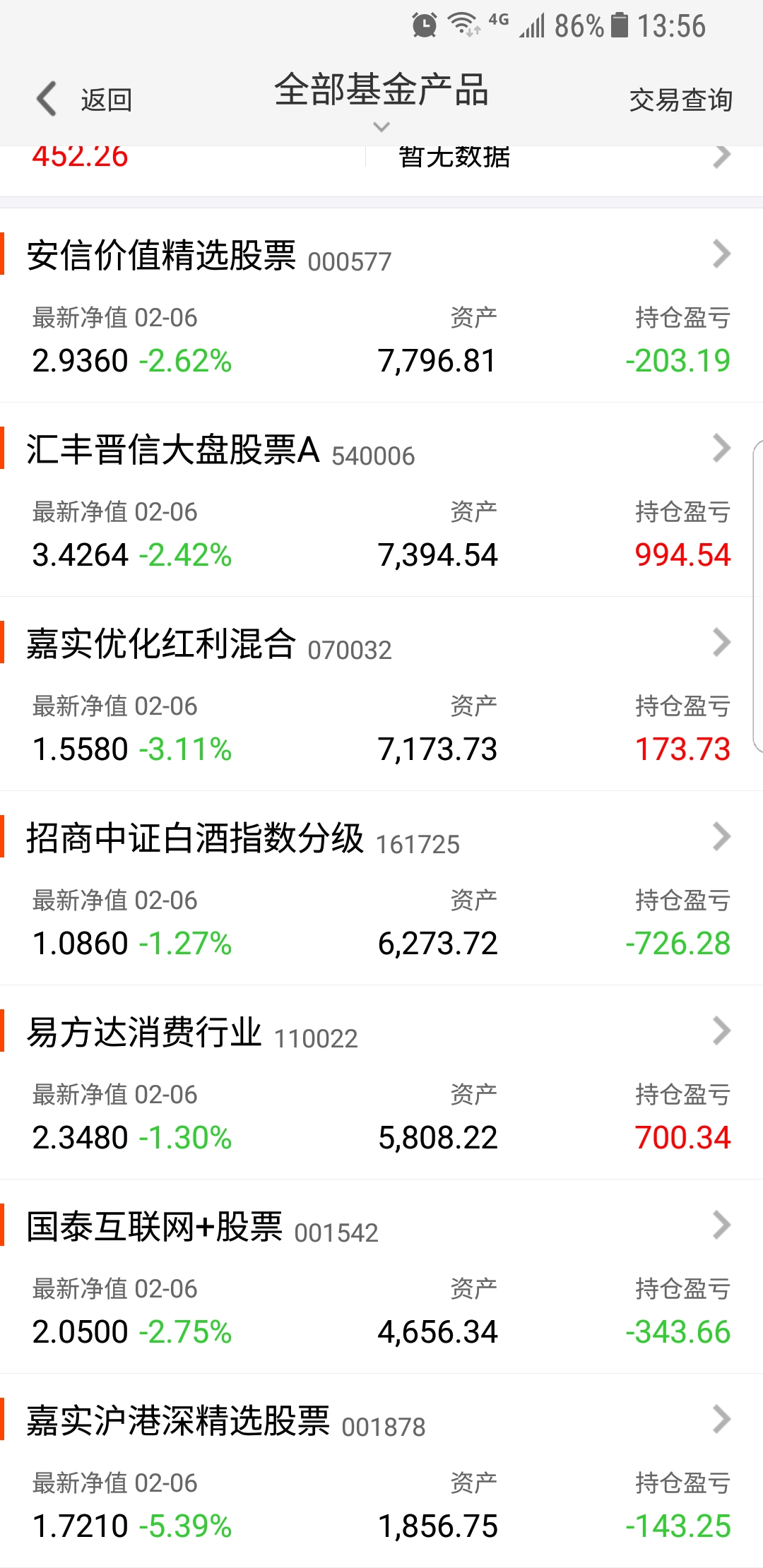Open the 嘉实沪港深精选股票 fund
763x1568 pixels.
coord(381,1471)
